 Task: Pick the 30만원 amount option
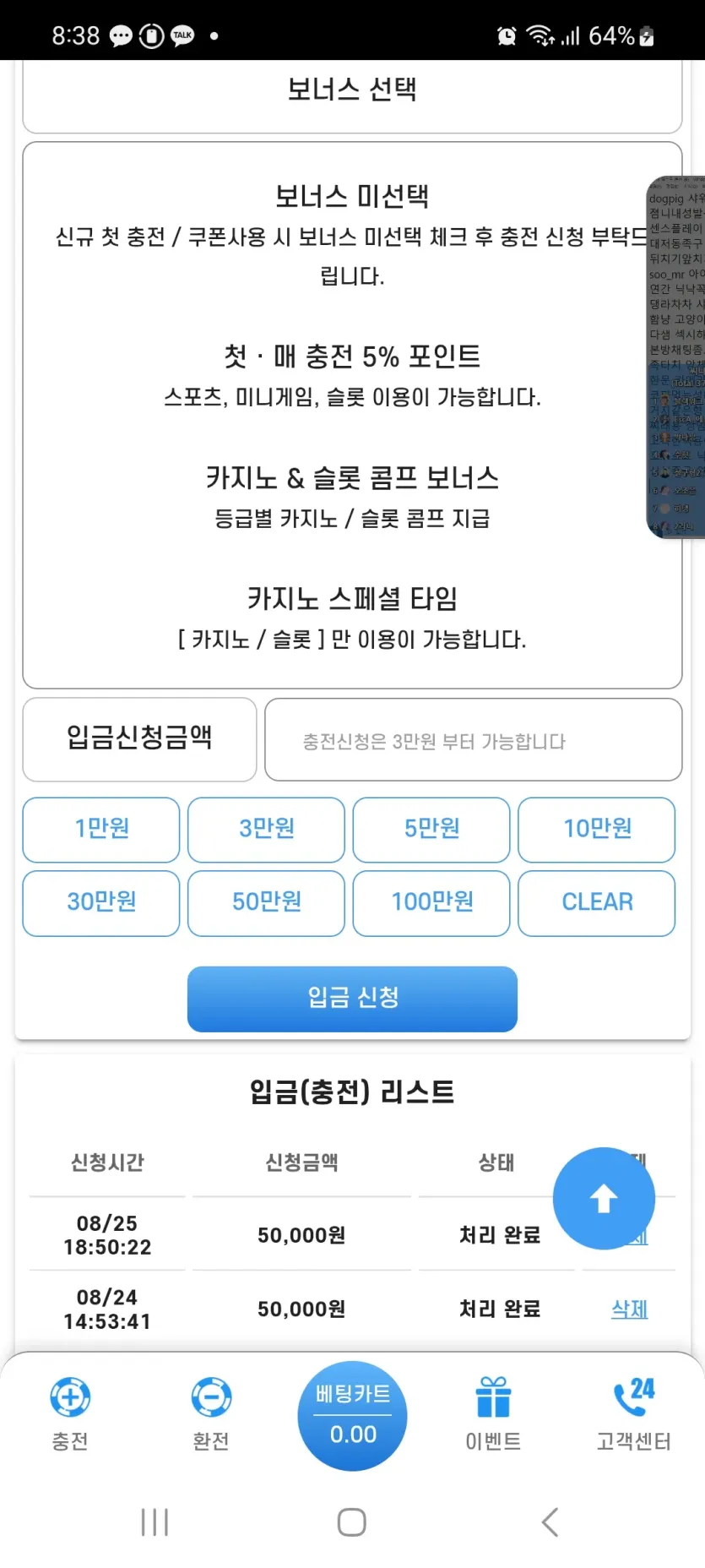point(101,903)
